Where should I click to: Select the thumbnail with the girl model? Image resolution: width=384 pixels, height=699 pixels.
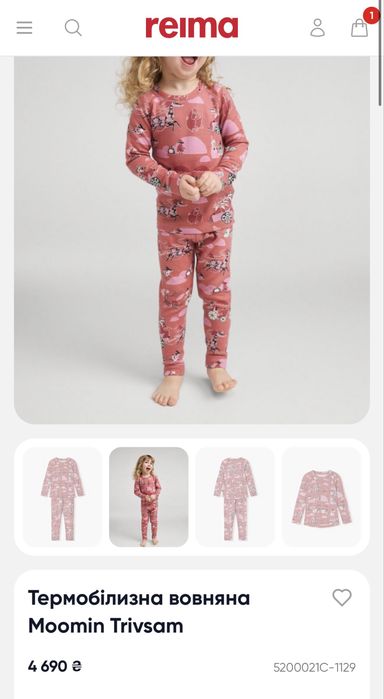click(149, 497)
